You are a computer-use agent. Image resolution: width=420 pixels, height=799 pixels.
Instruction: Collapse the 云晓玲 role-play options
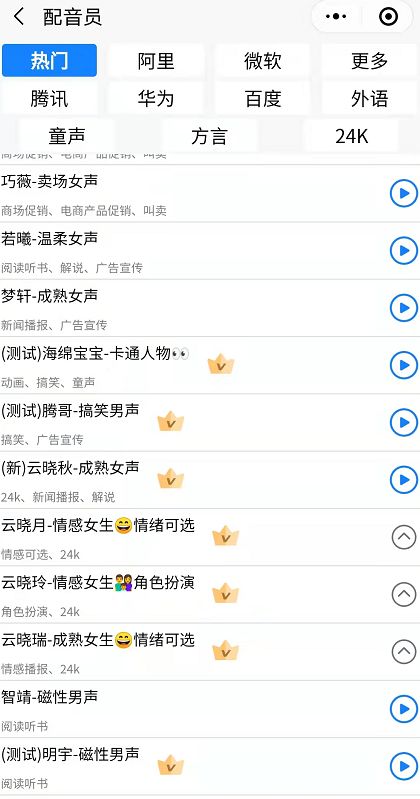point(403,594)
